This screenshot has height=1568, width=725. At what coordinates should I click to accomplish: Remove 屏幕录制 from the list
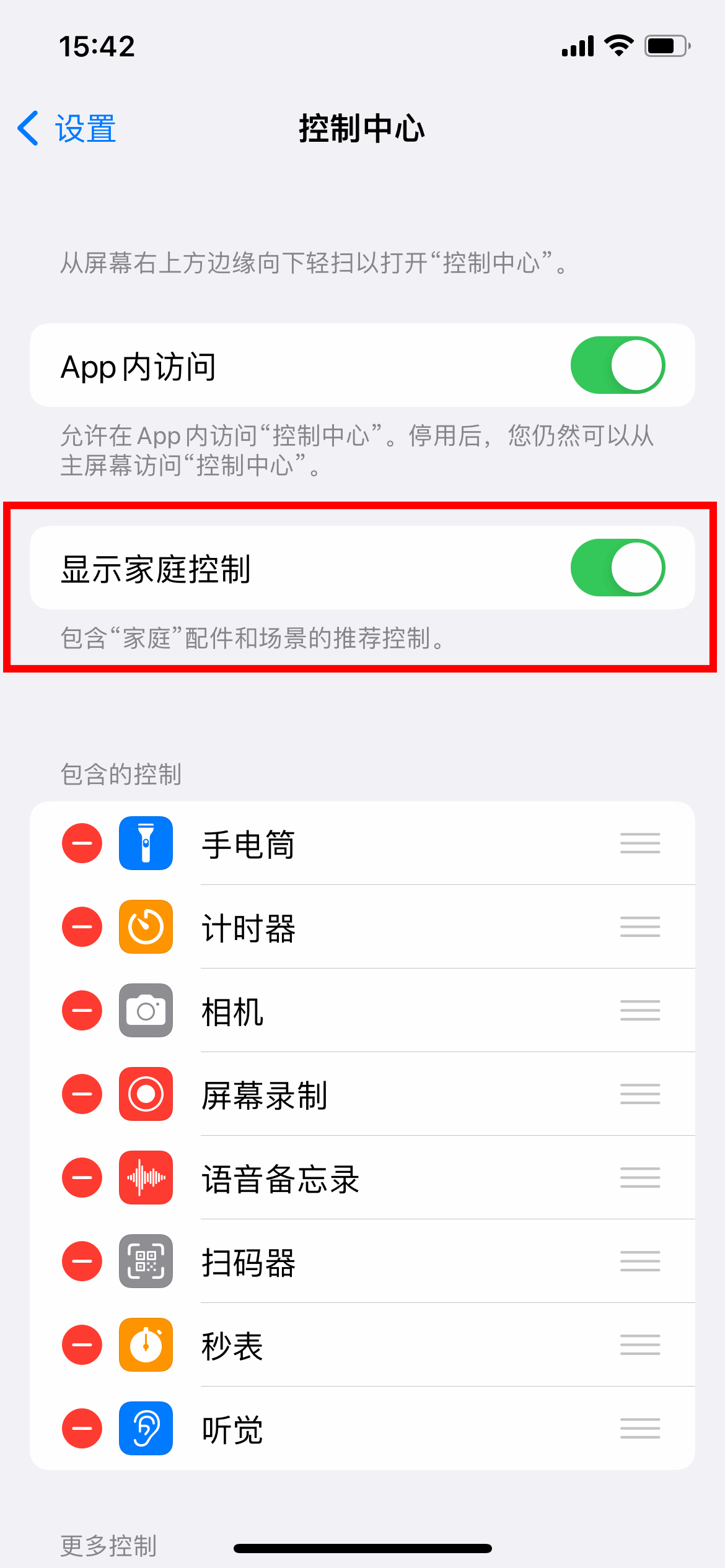[x=82, y=1094]
